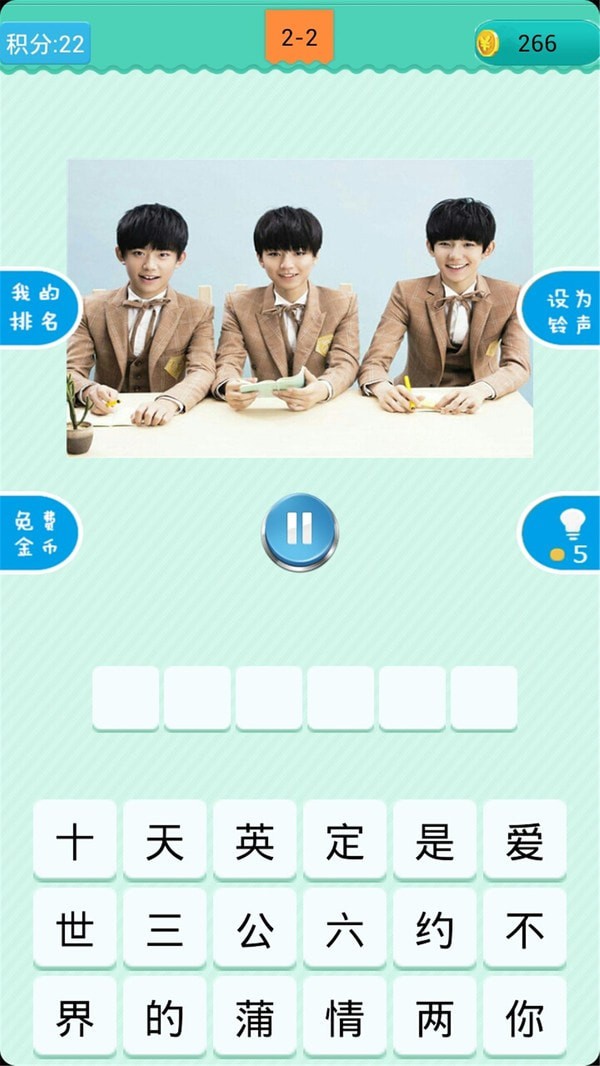Get free coins via 免费金币
Viewport: 600px width, 1066px height.
(x=37, y=533)
